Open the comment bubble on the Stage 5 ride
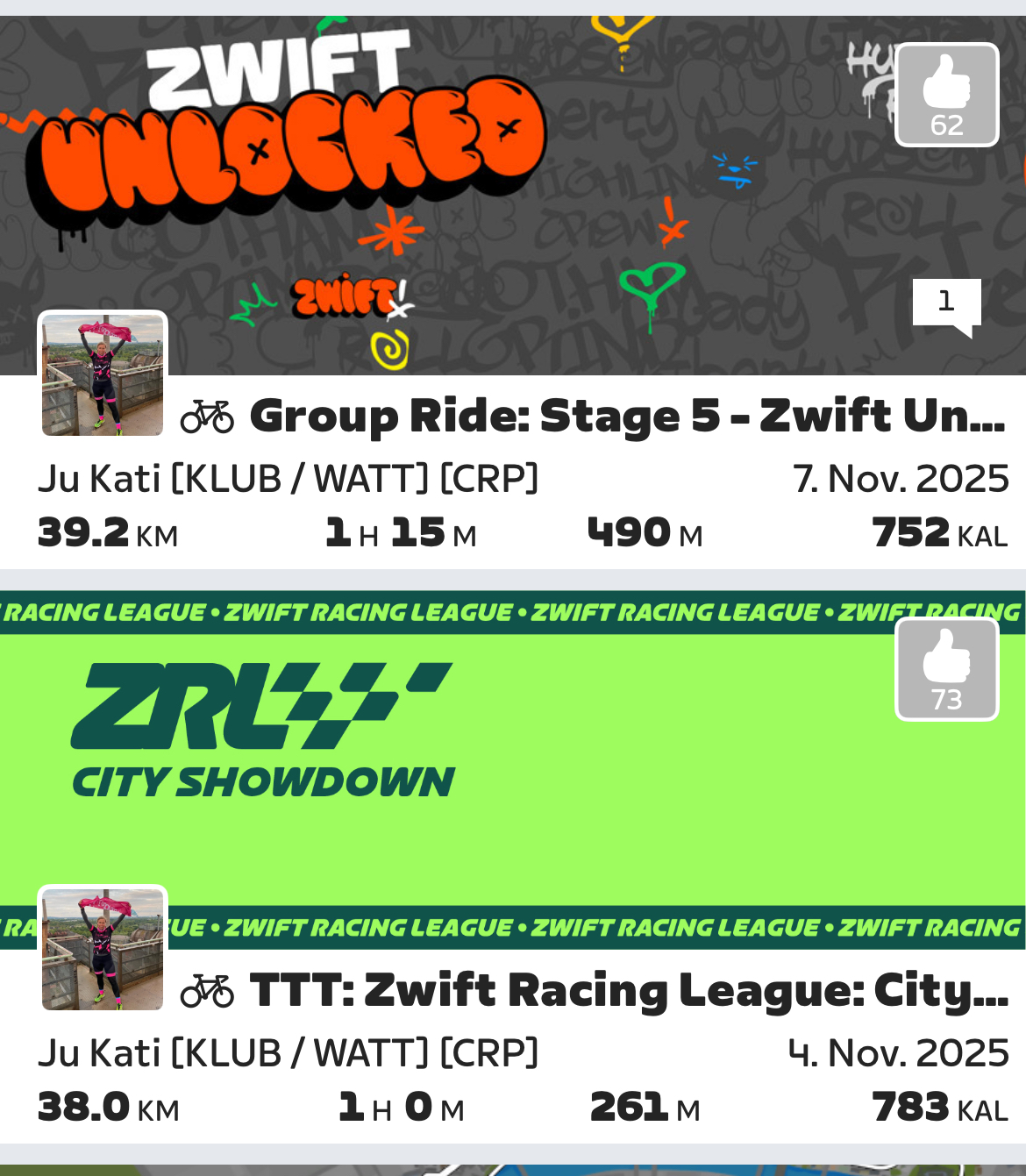Viewport: 1026px width, 1176px height. coord(945,305)
